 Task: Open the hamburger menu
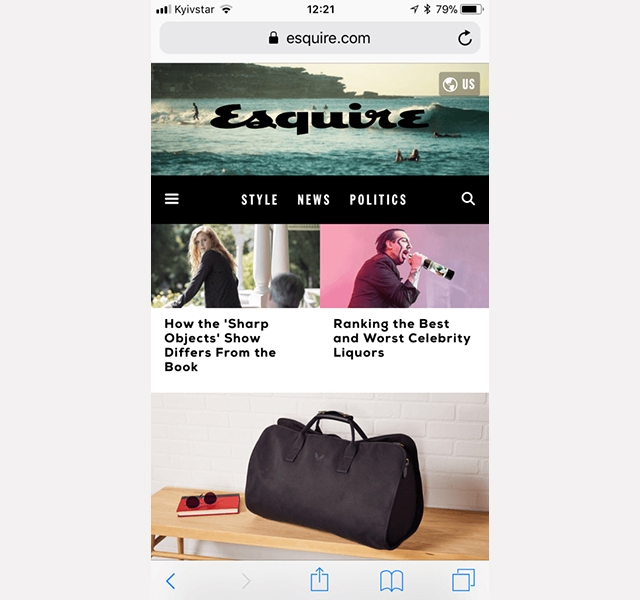(172, 199)
